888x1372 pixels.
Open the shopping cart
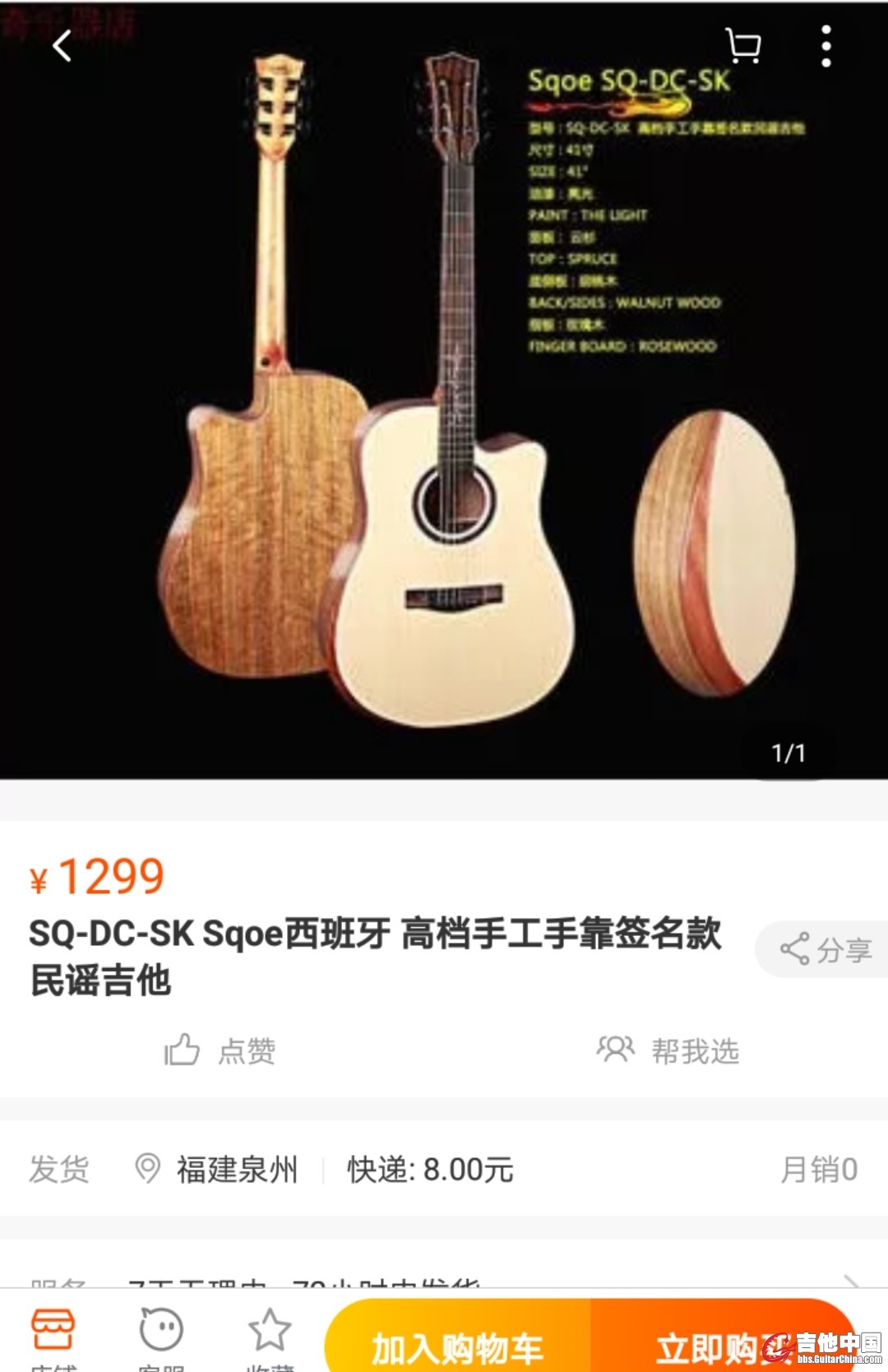click(x=743, y=46)
